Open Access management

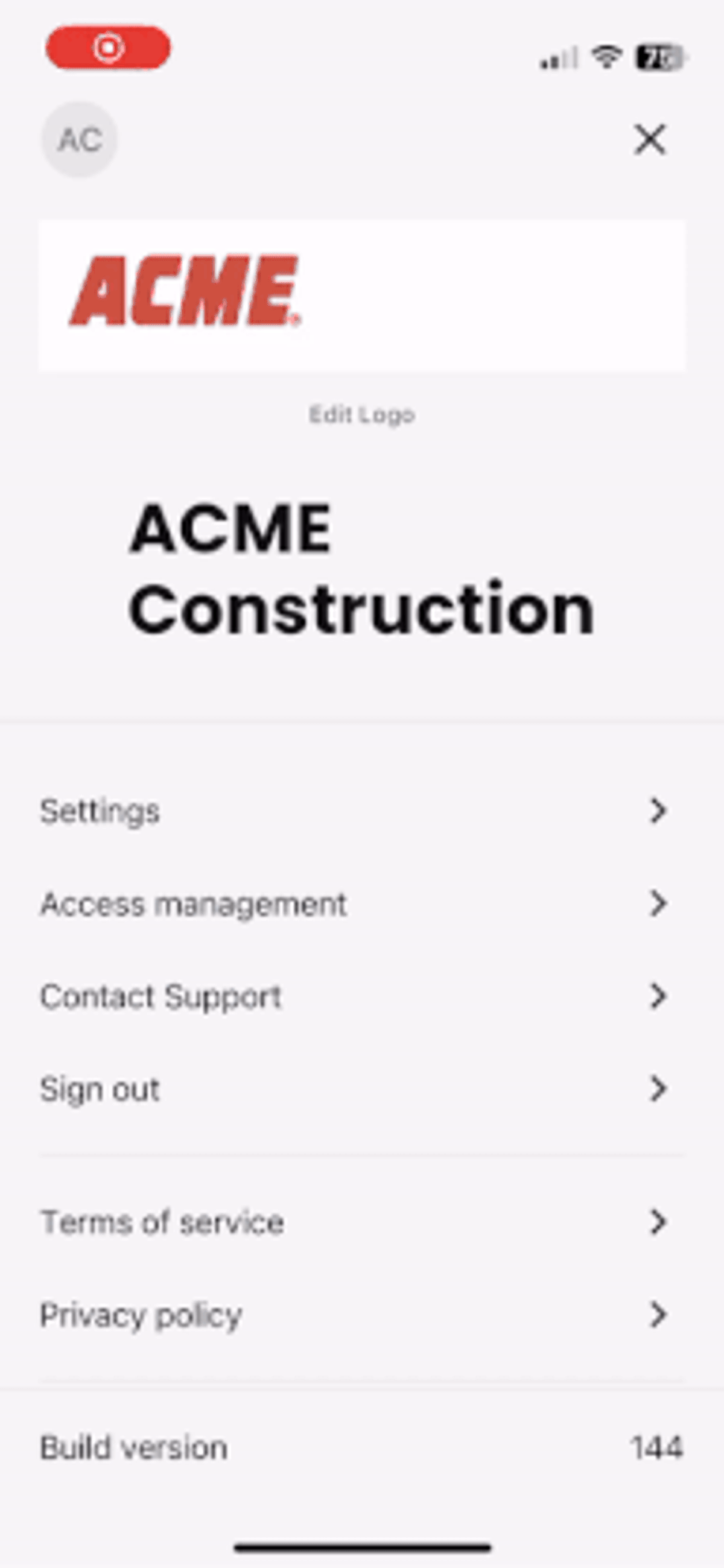(x=193, y=905)
